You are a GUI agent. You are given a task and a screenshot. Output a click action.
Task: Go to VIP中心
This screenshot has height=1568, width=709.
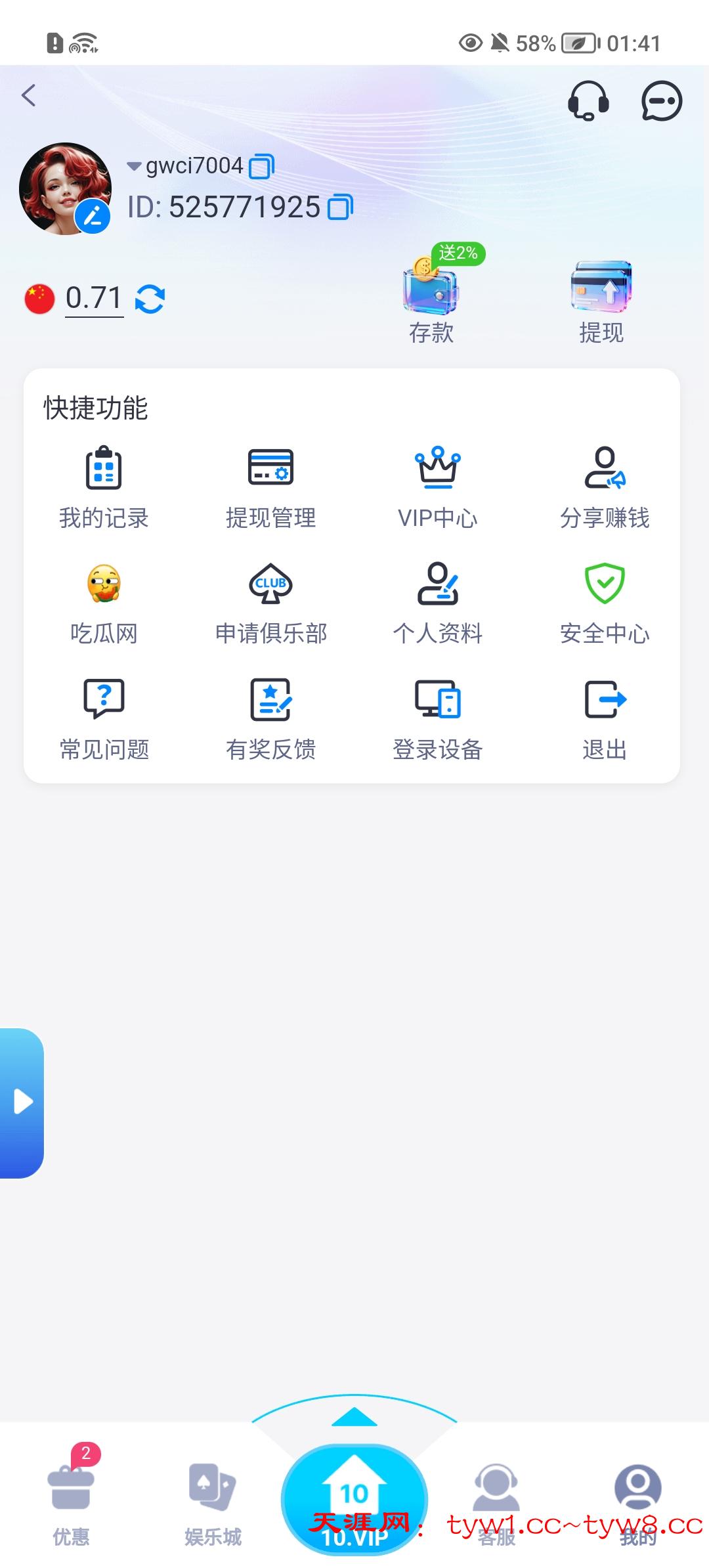point(438,487)
